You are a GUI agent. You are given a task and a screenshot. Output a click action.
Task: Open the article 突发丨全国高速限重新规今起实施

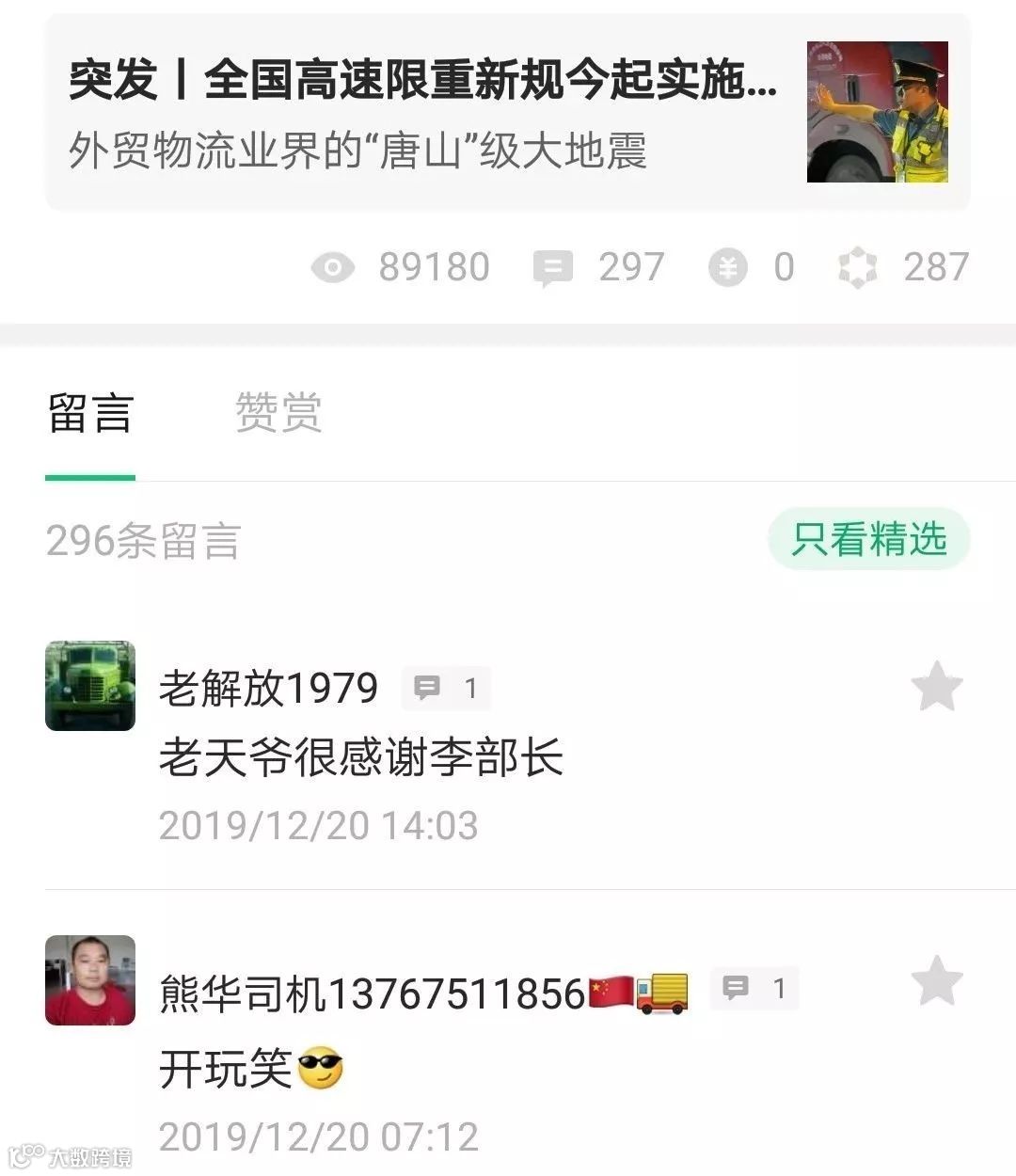point(421,83)
